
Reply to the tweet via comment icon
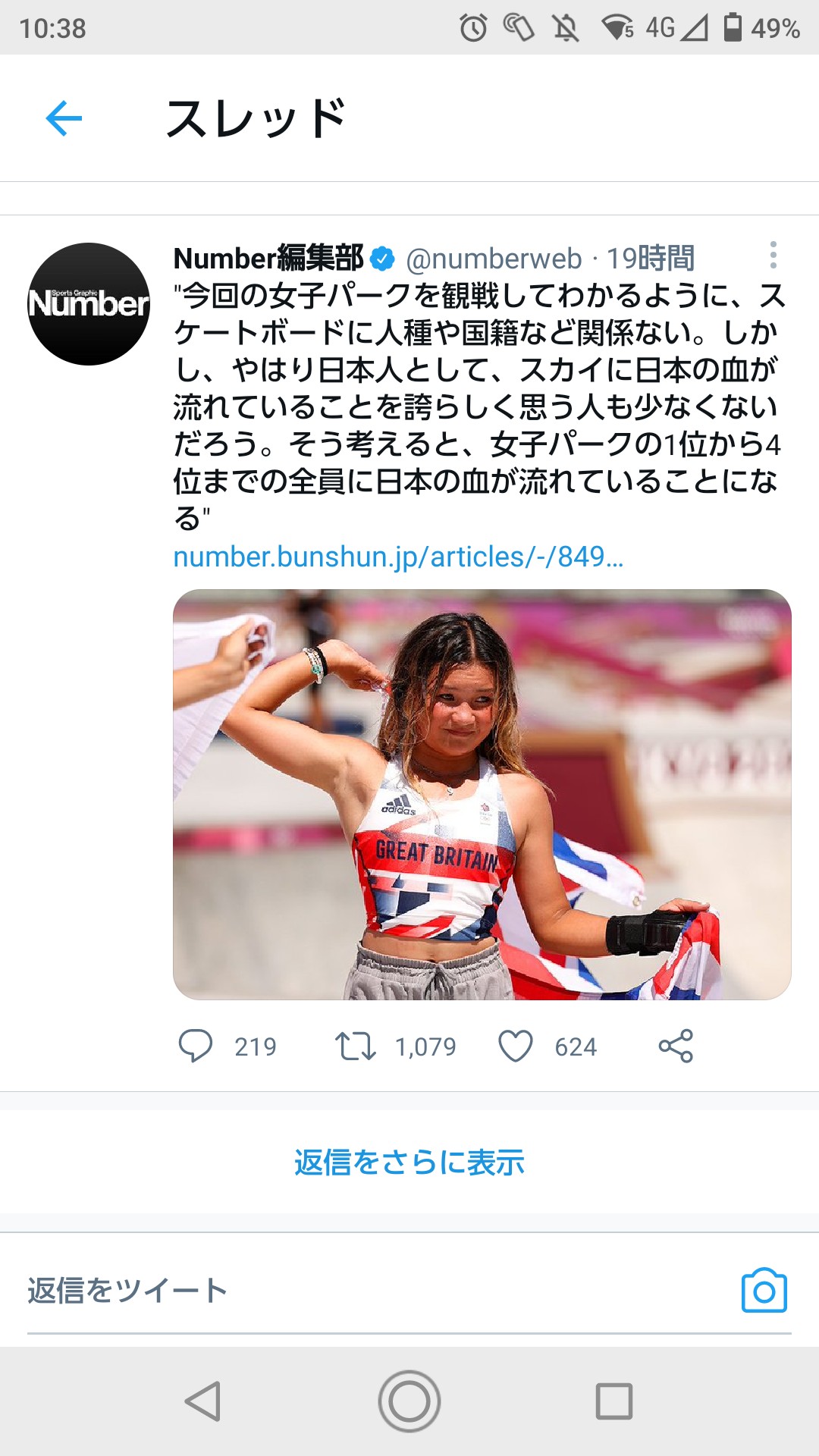(196, 1046)
